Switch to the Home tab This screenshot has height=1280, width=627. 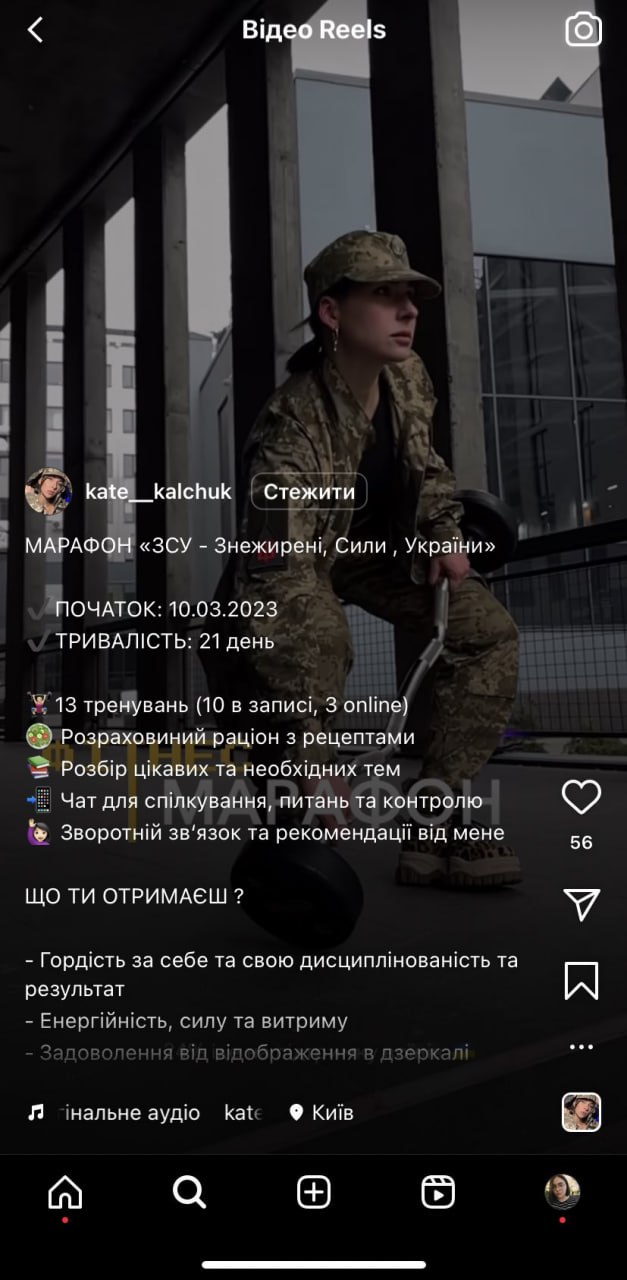click(x=65, y=1192)
